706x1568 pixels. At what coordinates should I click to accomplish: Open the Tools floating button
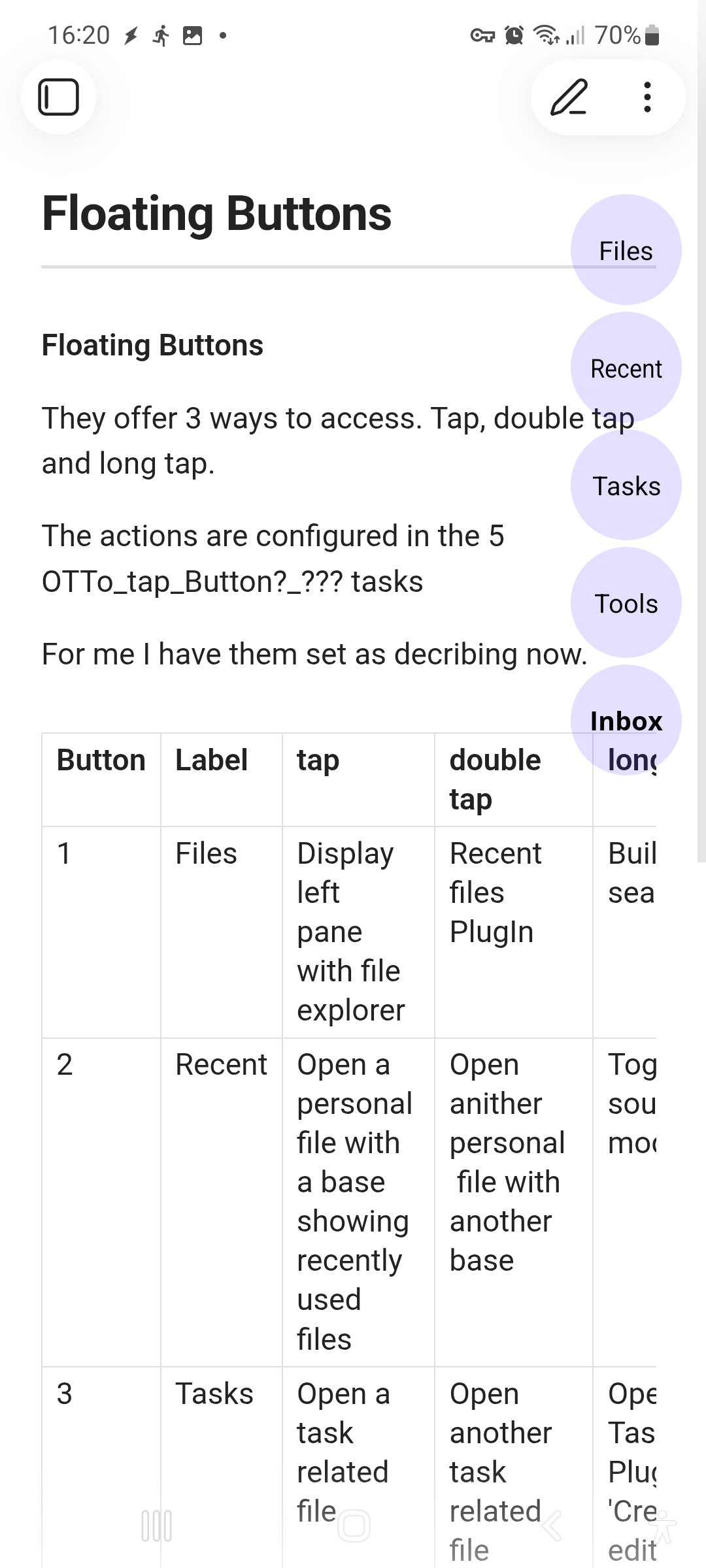click(626, 603)
